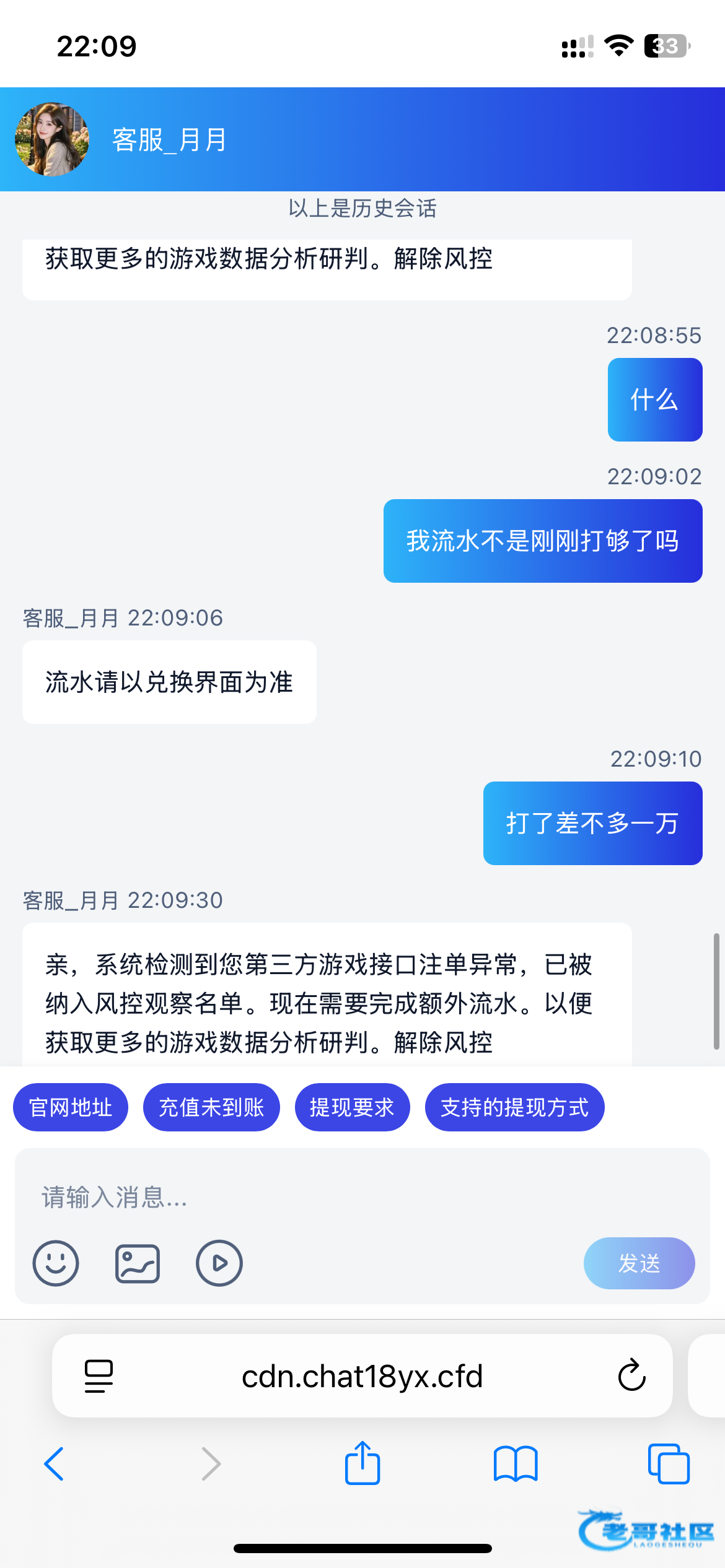The width and height of the screenshot is (725, 1568).
Task: Tap the video attach icon
Action: pyautogui.click(x=219, y=1263)
